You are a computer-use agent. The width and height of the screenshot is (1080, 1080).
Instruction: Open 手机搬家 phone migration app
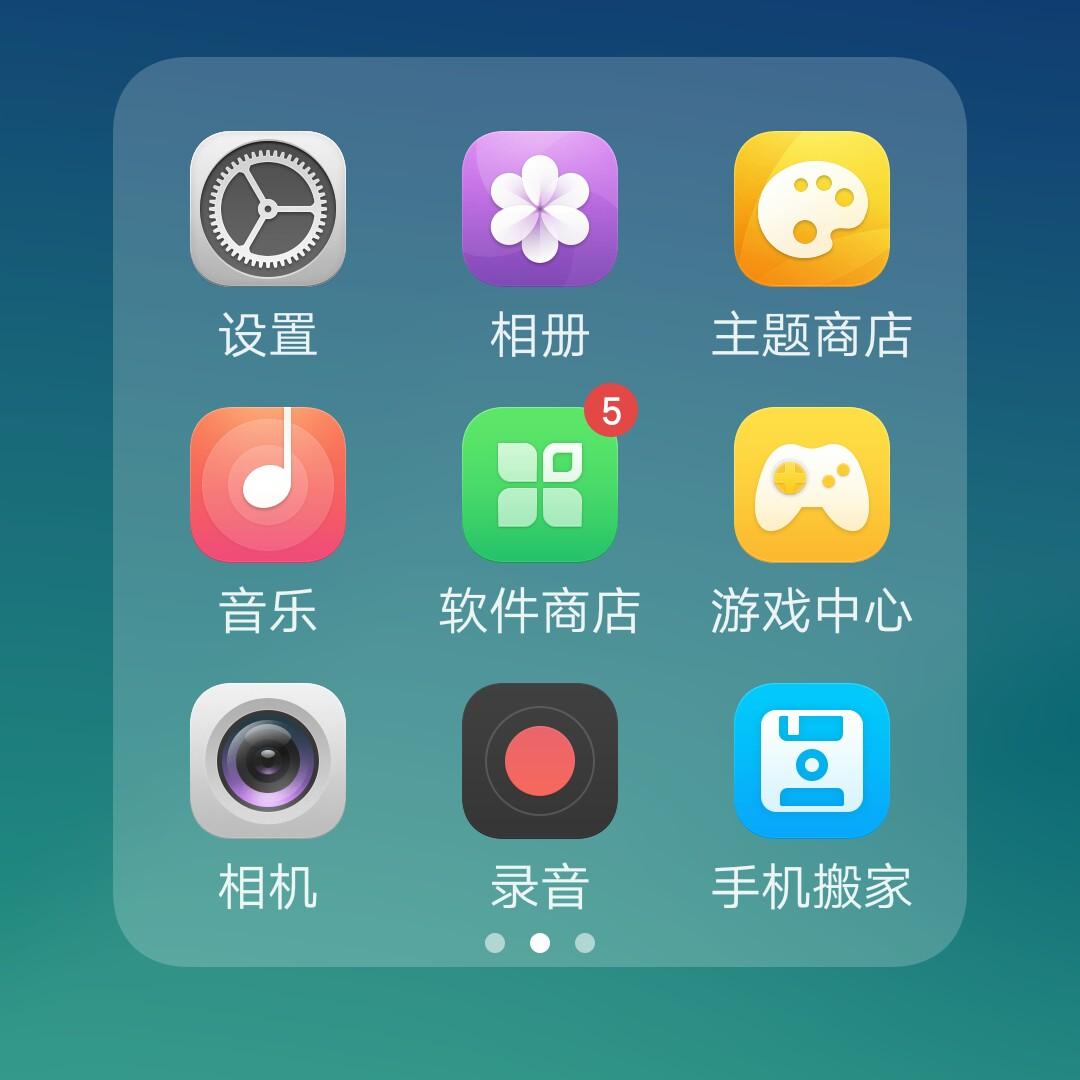pos(811,761)
